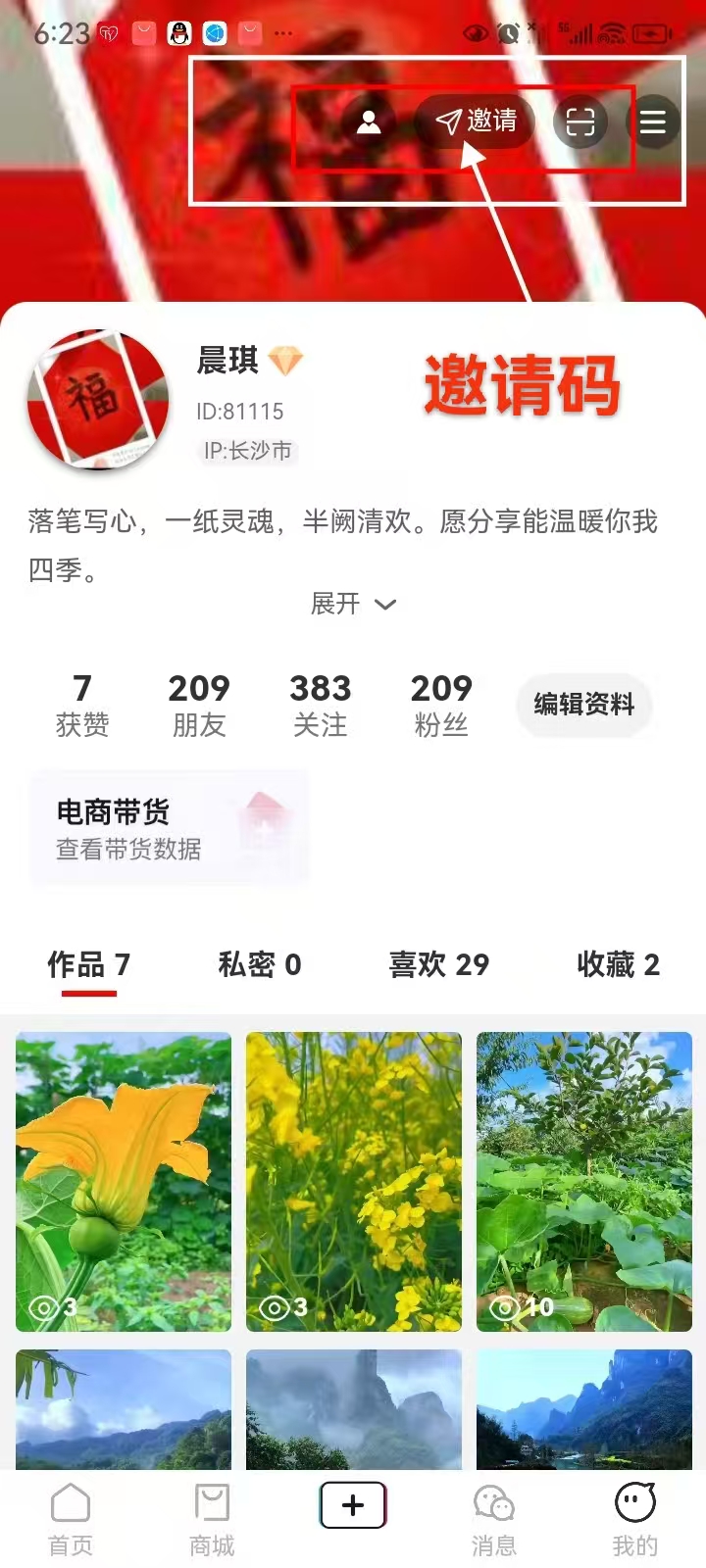View the 关注 following list
706x1568 pixels.
[320, 705]
